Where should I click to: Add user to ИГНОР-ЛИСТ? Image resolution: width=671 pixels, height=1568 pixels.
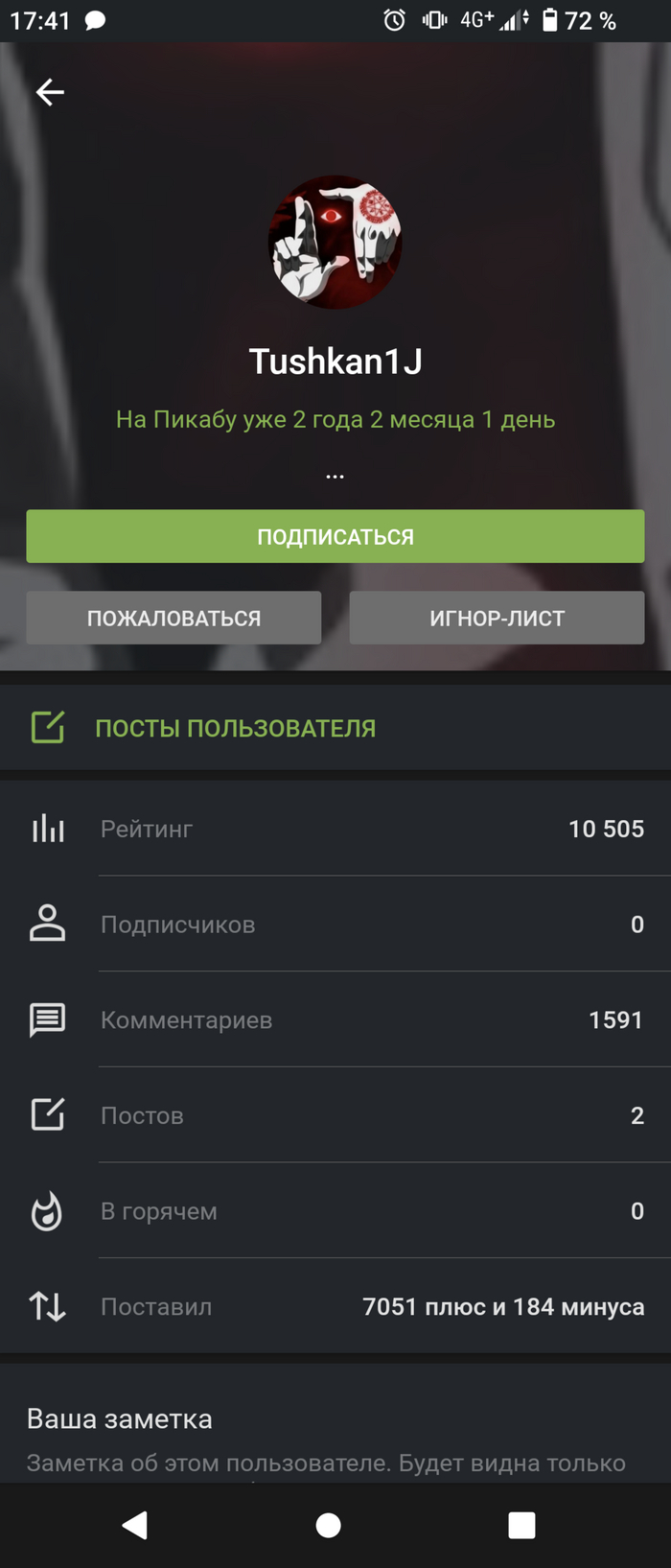[497, 618]
